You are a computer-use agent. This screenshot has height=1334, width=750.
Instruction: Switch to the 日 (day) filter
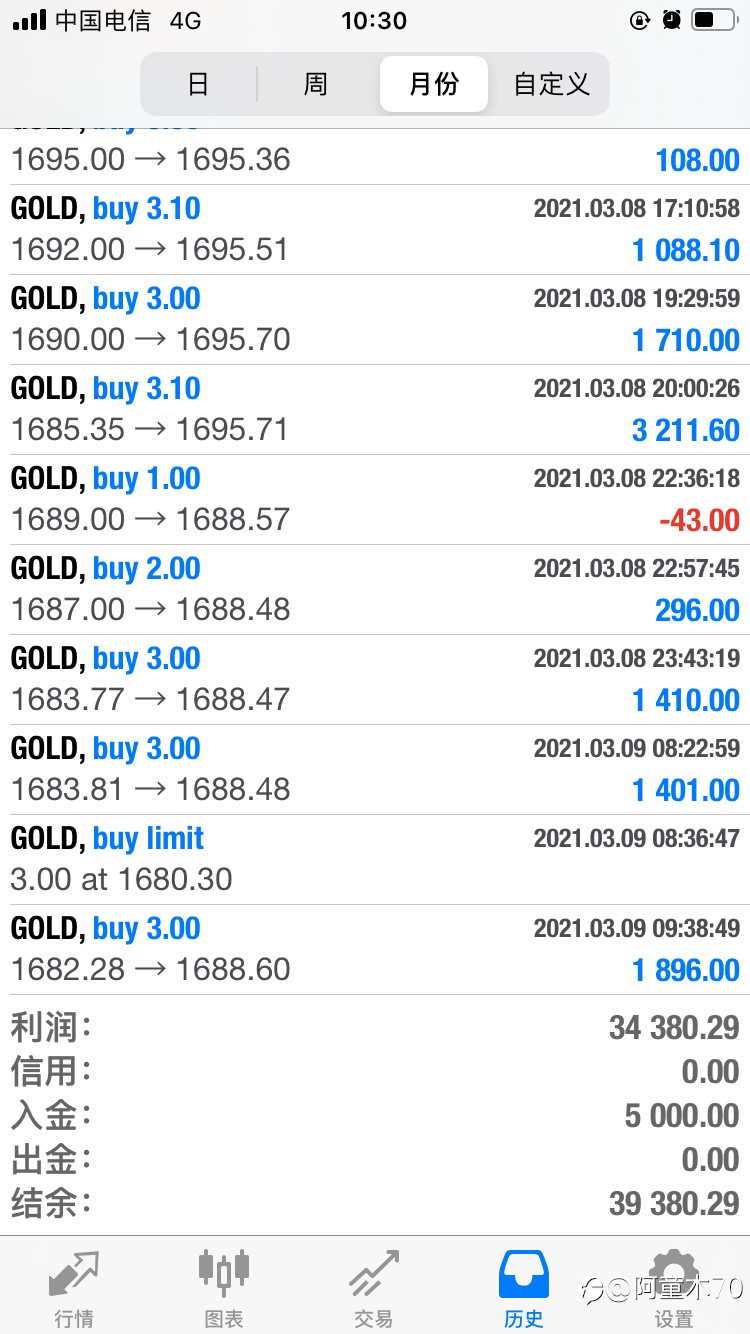coord(199,84)
